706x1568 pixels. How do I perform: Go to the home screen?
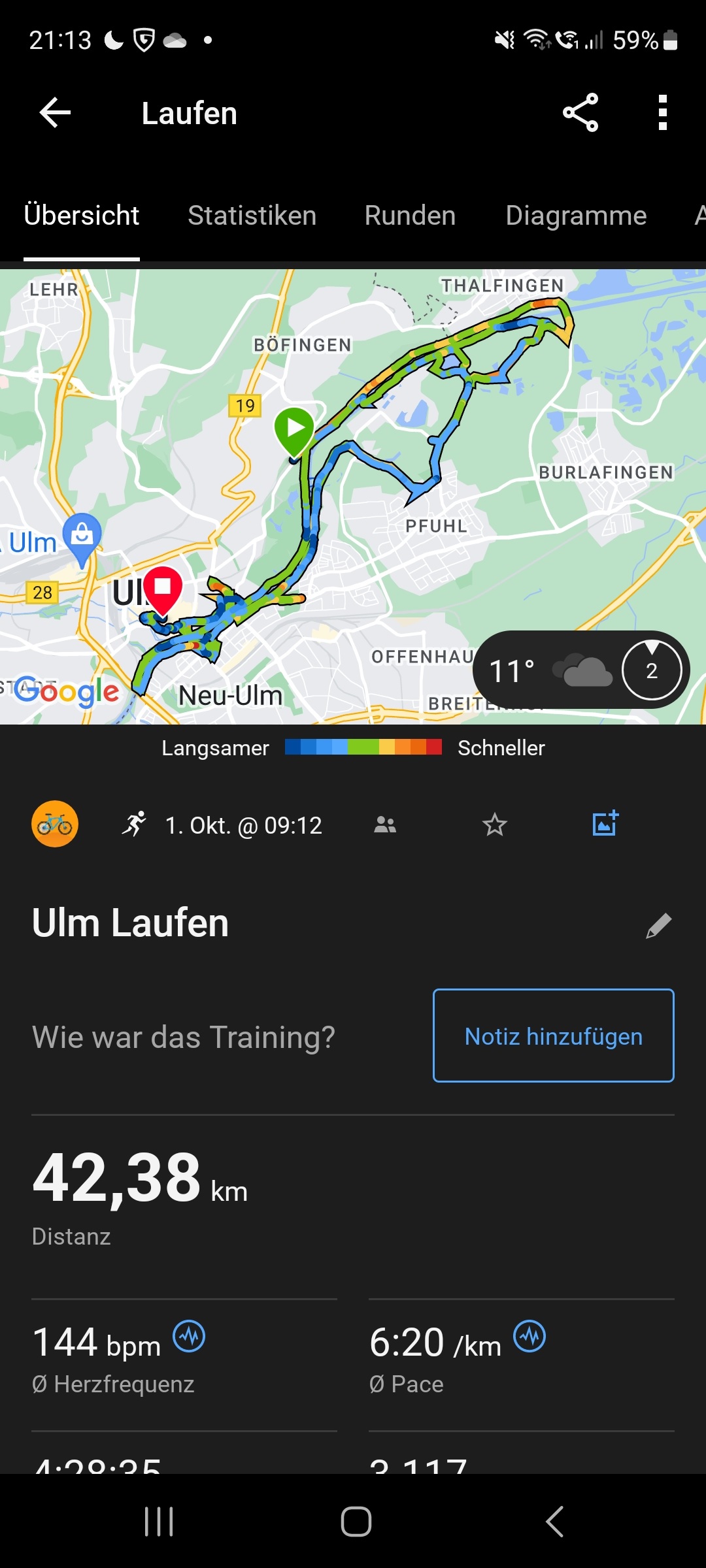pyautogui.click(x=356, y=1522)
